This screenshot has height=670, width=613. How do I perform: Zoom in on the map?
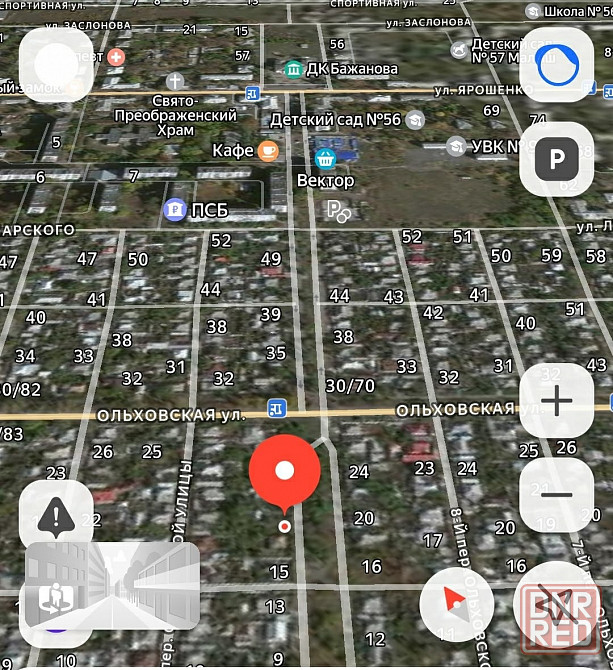557,401
